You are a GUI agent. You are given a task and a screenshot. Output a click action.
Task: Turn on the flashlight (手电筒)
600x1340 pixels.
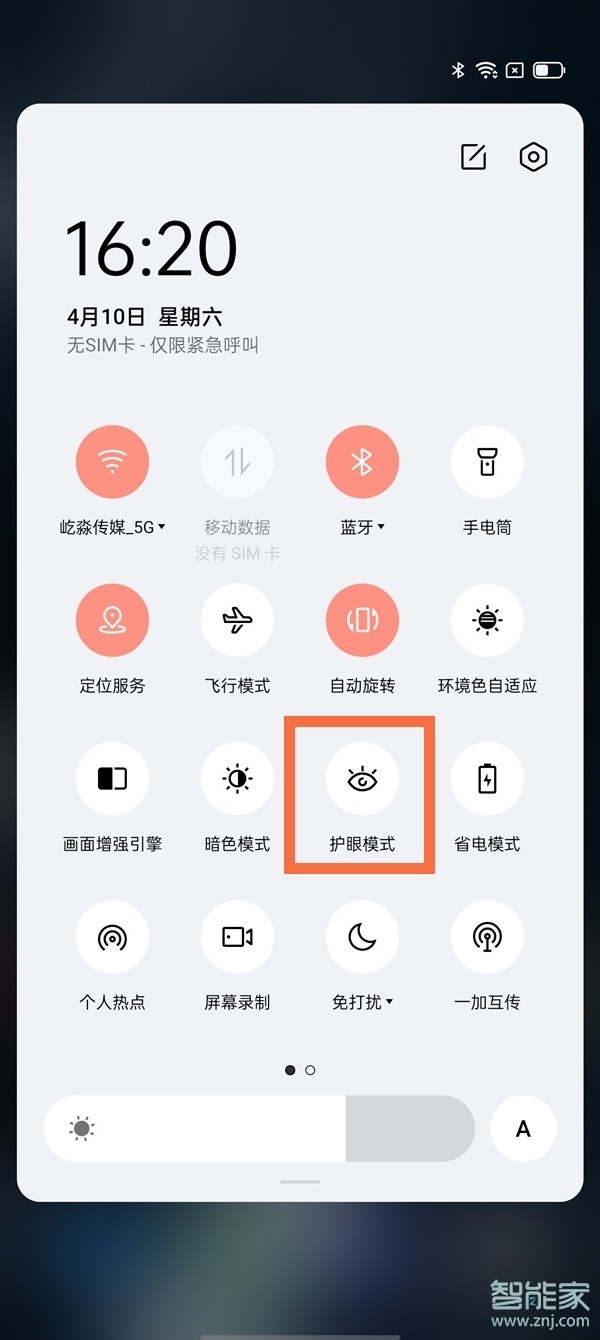click(x=487, y=462)
